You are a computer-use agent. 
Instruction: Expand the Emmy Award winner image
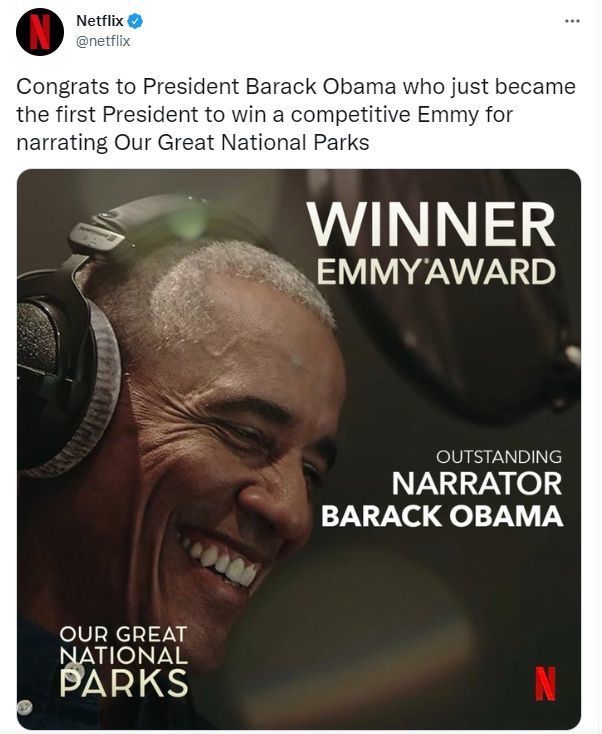[x=299, y=448]
